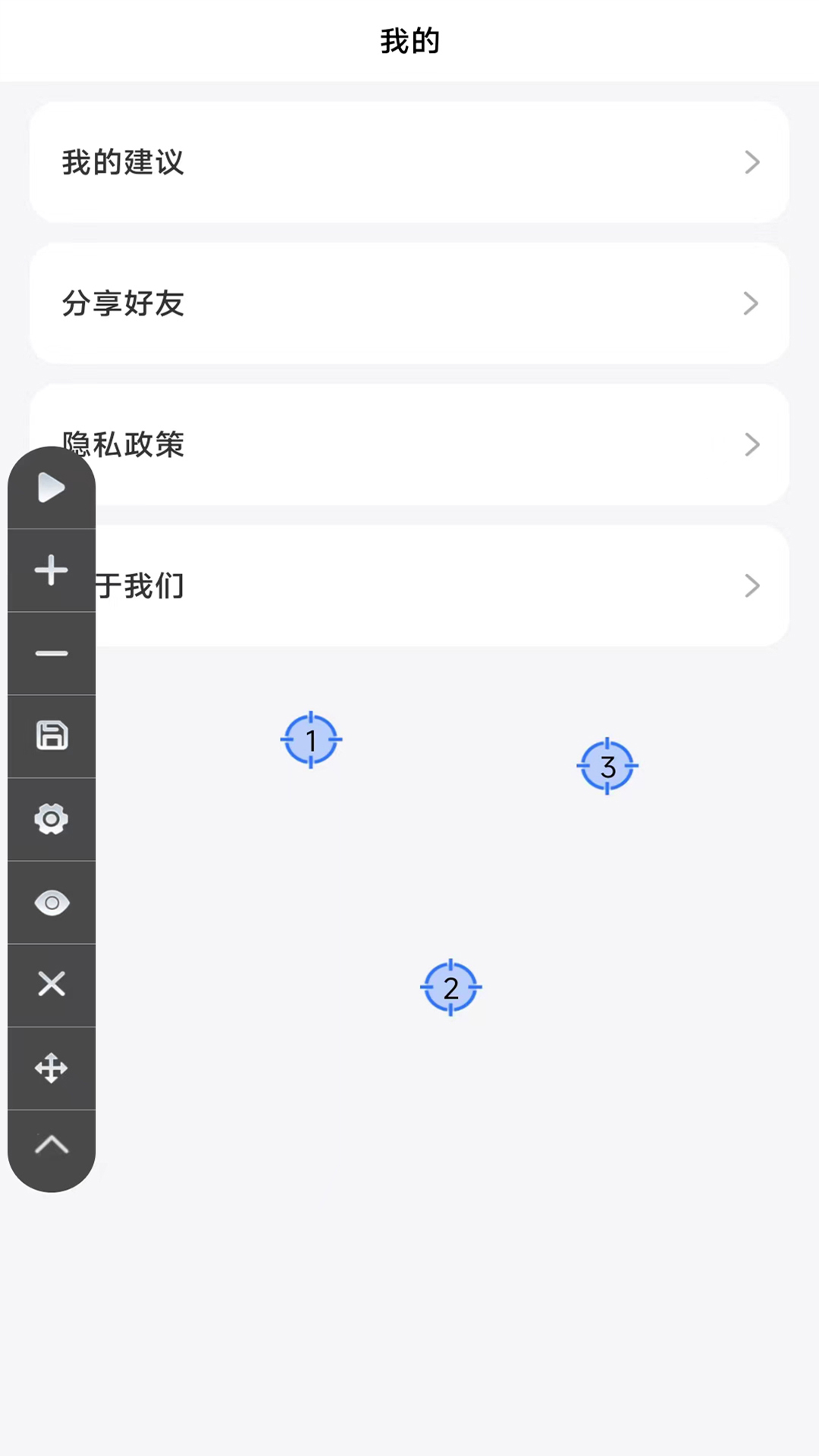Expand 关于我们 using its chevron arrow

click(752, 585)
